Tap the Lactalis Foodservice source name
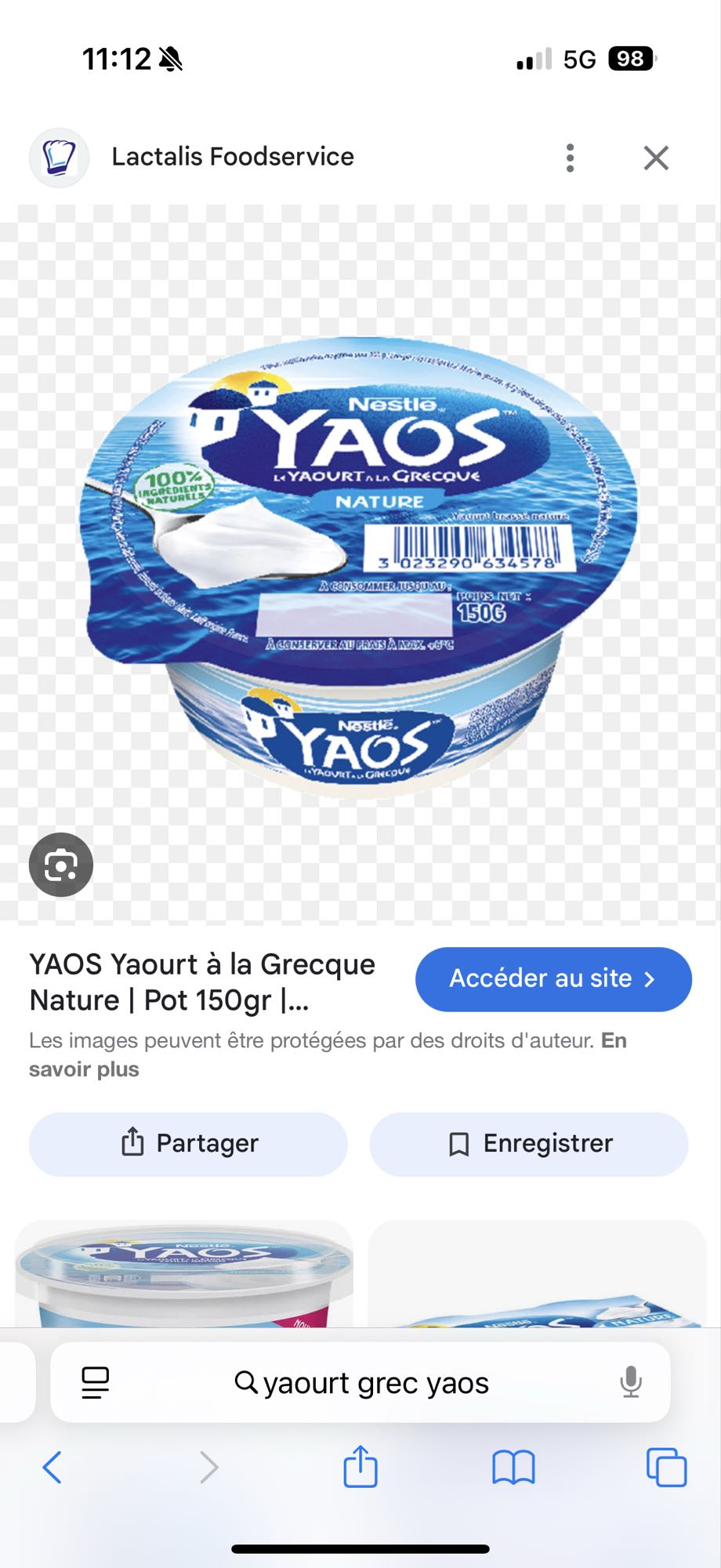 click(233, 157)
